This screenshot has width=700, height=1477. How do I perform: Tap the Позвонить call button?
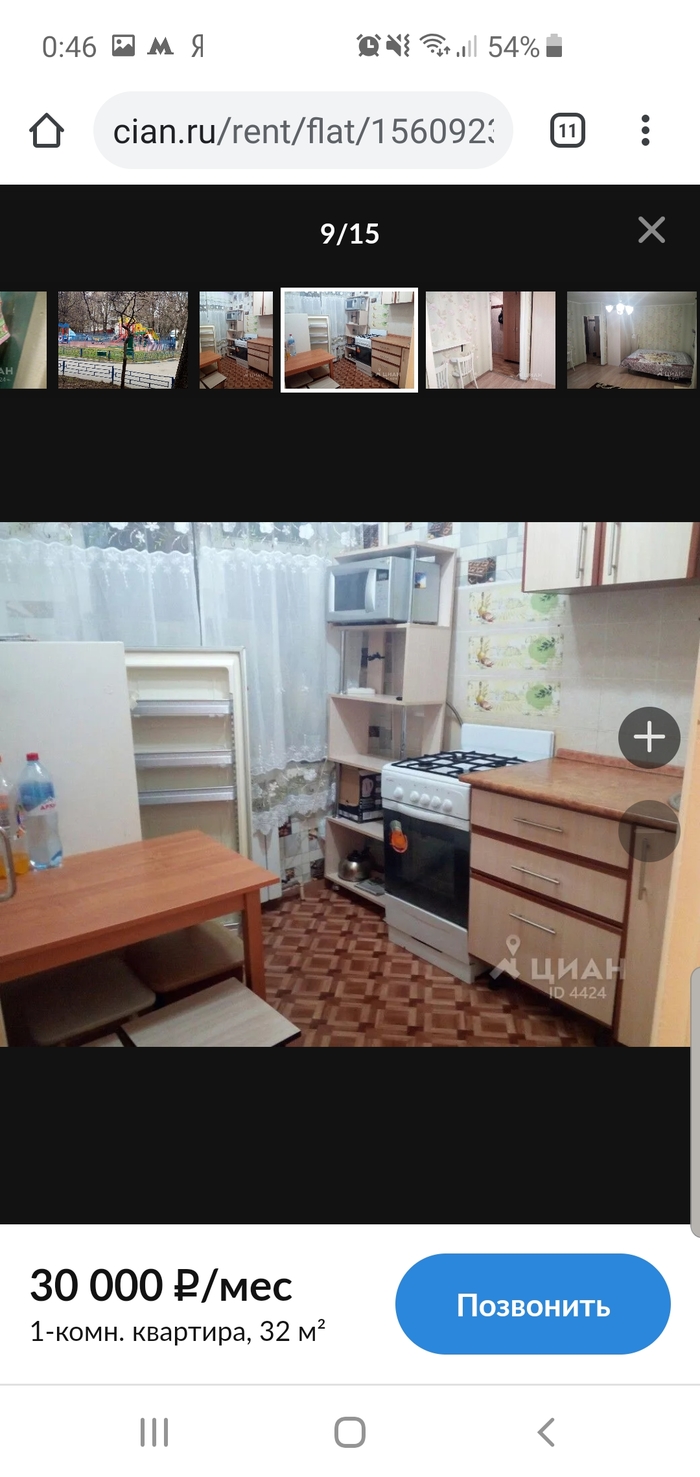click(533, 1305)
